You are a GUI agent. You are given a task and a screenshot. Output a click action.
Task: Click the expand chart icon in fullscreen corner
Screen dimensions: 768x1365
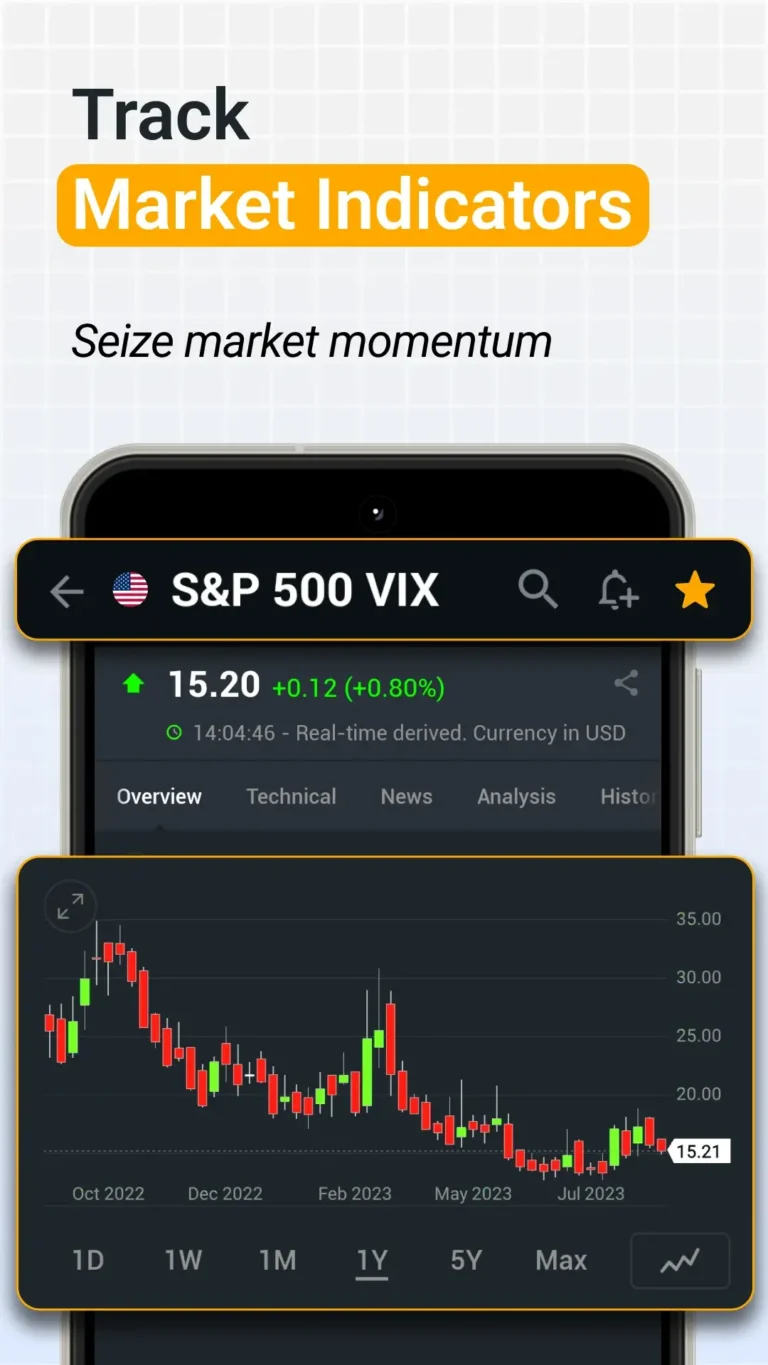tap(70, 906)
